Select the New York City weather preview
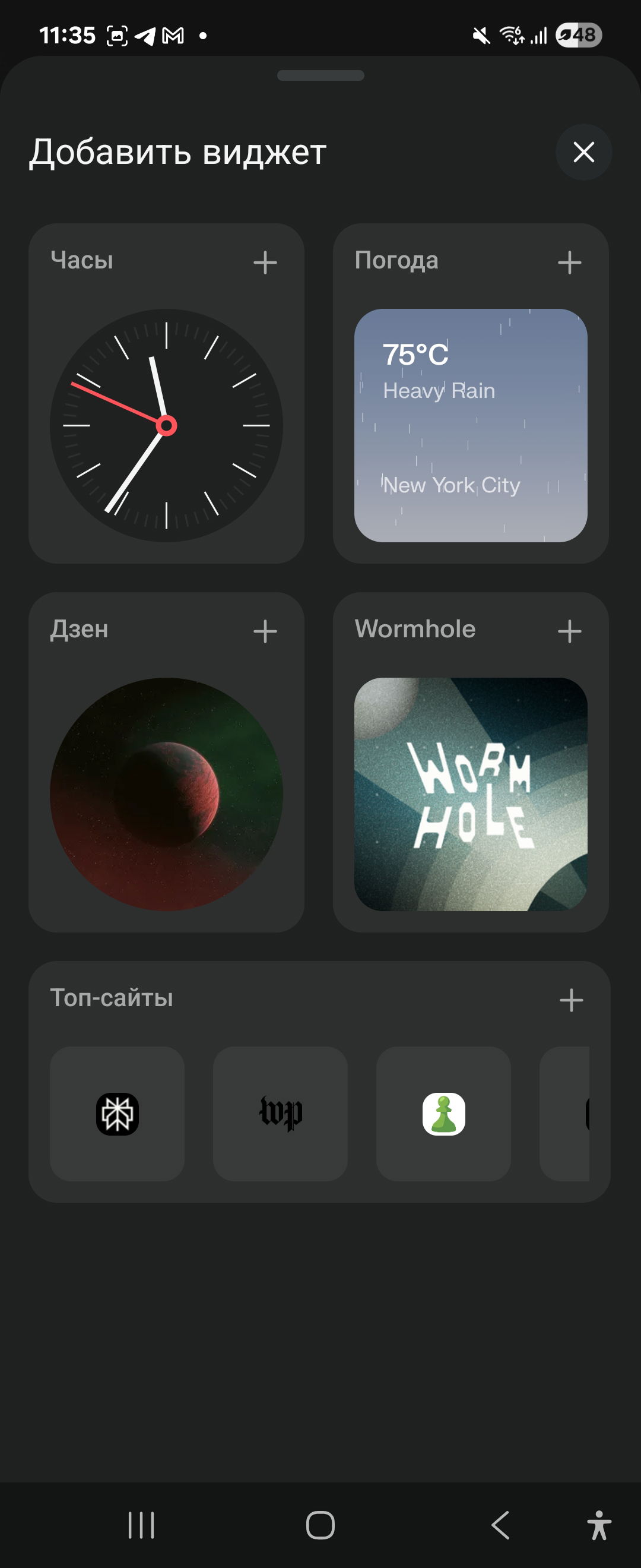Screen dimensions: 641x1568 point(471,425)
